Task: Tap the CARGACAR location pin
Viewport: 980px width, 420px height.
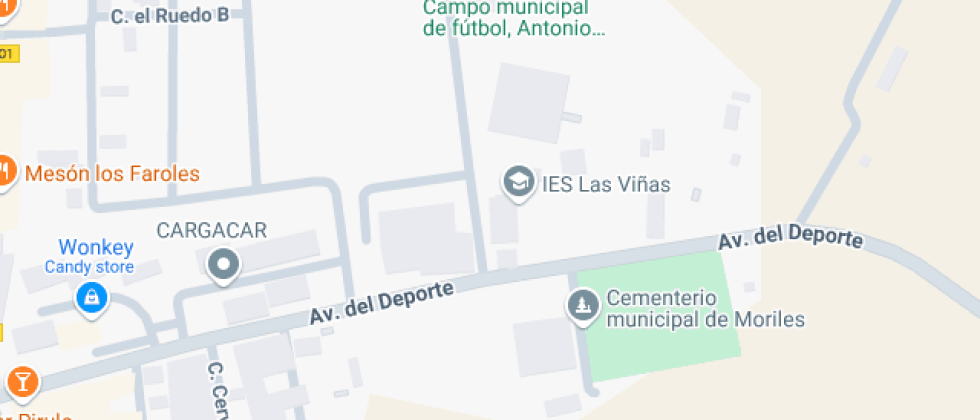Action: [223, 265]
